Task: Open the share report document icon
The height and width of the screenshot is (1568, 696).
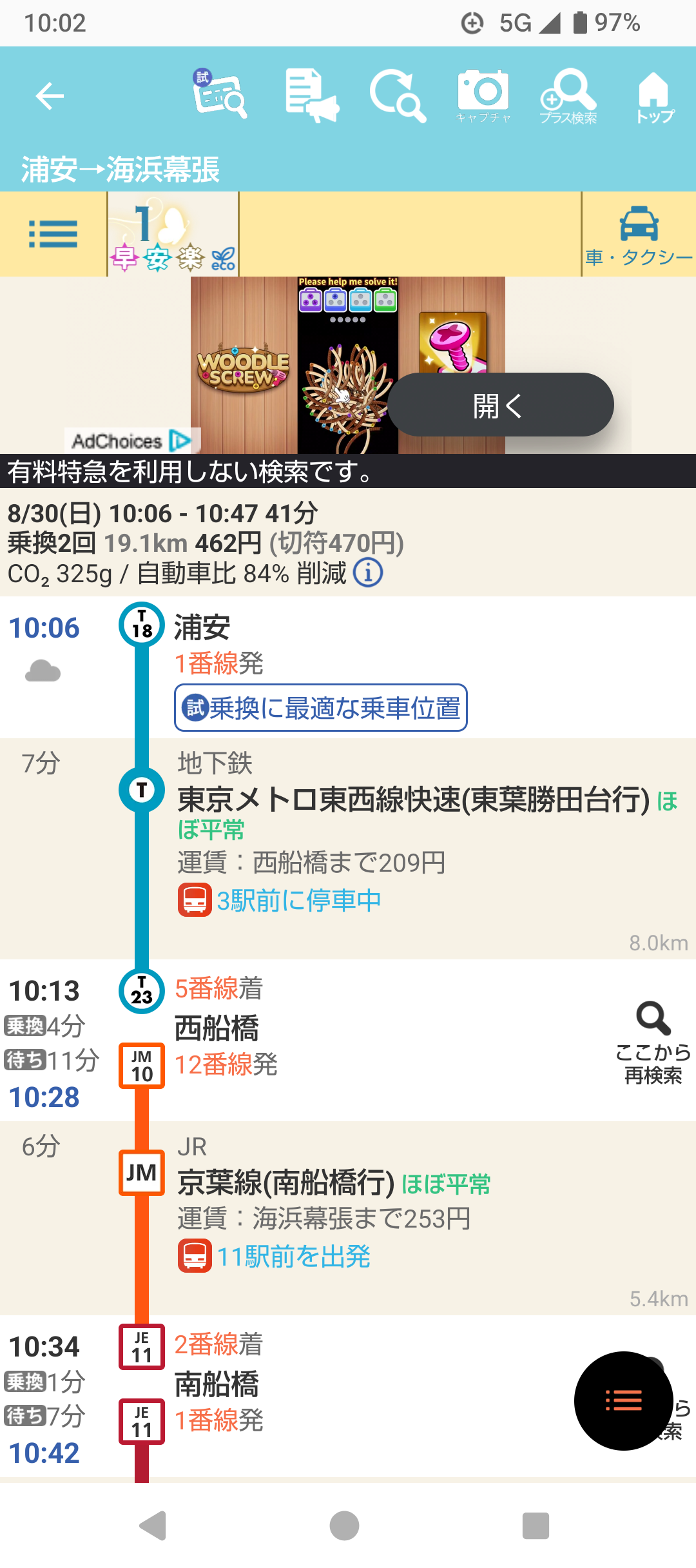Action: pyautogui.click(x=312, y=96)
